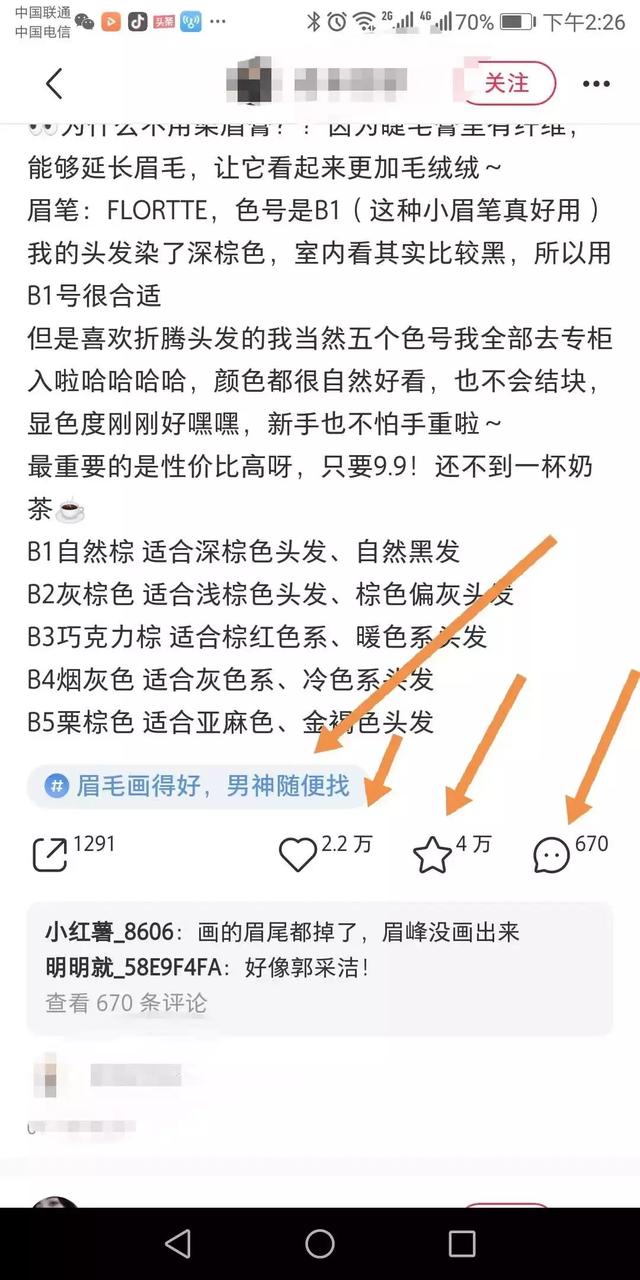Go back using the top-left arrow
This screenshot has height=1280, width=640.
[x=54, y=84]
